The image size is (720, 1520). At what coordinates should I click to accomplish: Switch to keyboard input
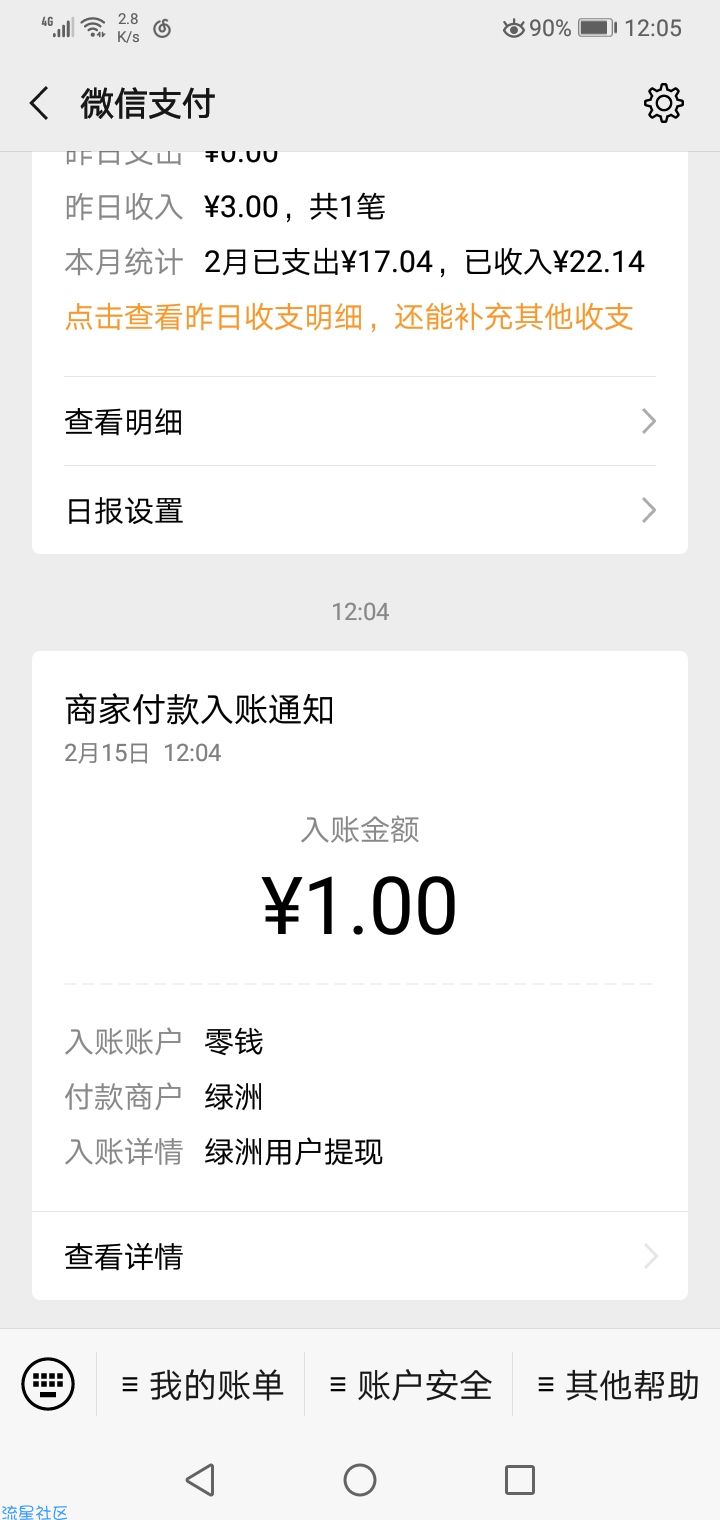tap(48, 1385)
